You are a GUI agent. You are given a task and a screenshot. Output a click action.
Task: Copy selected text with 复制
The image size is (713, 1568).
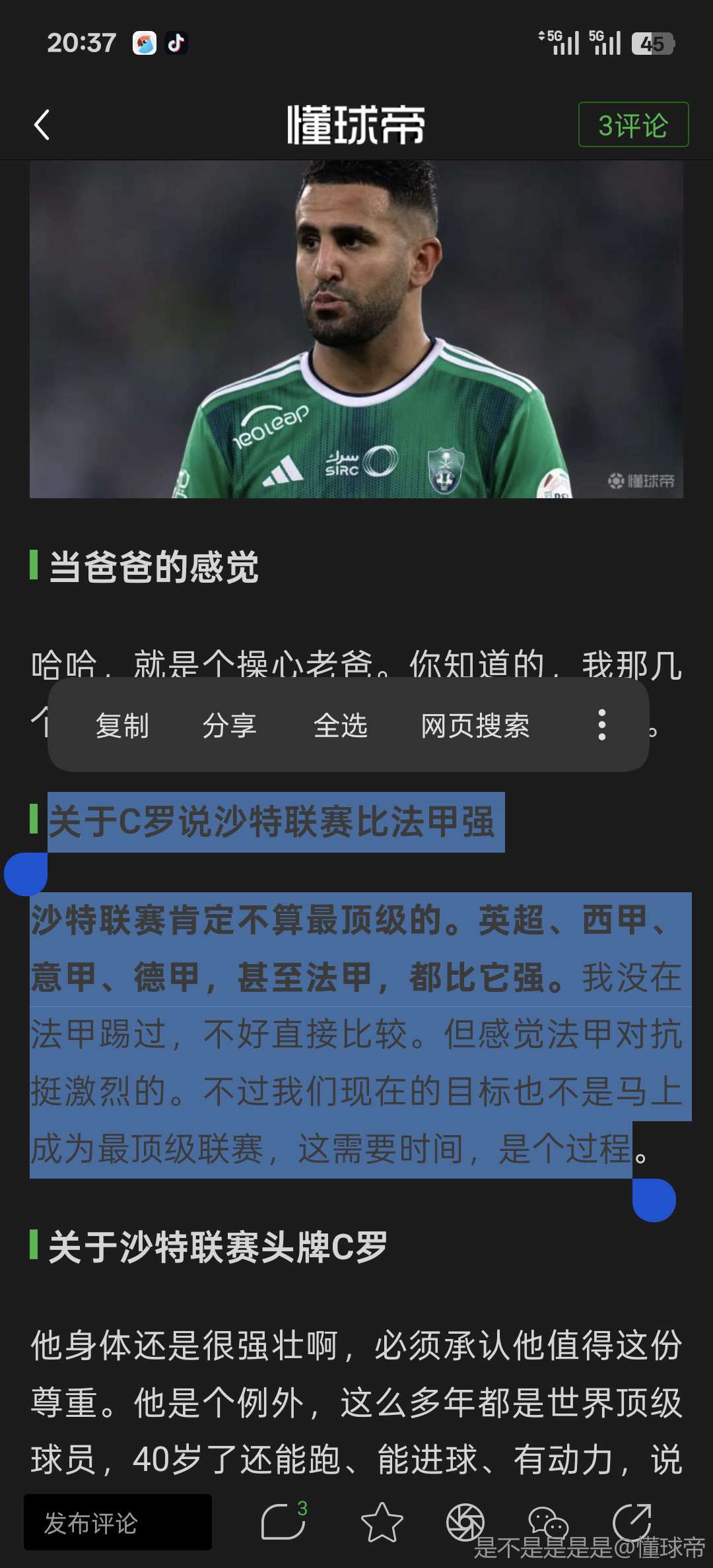(122, 725)
